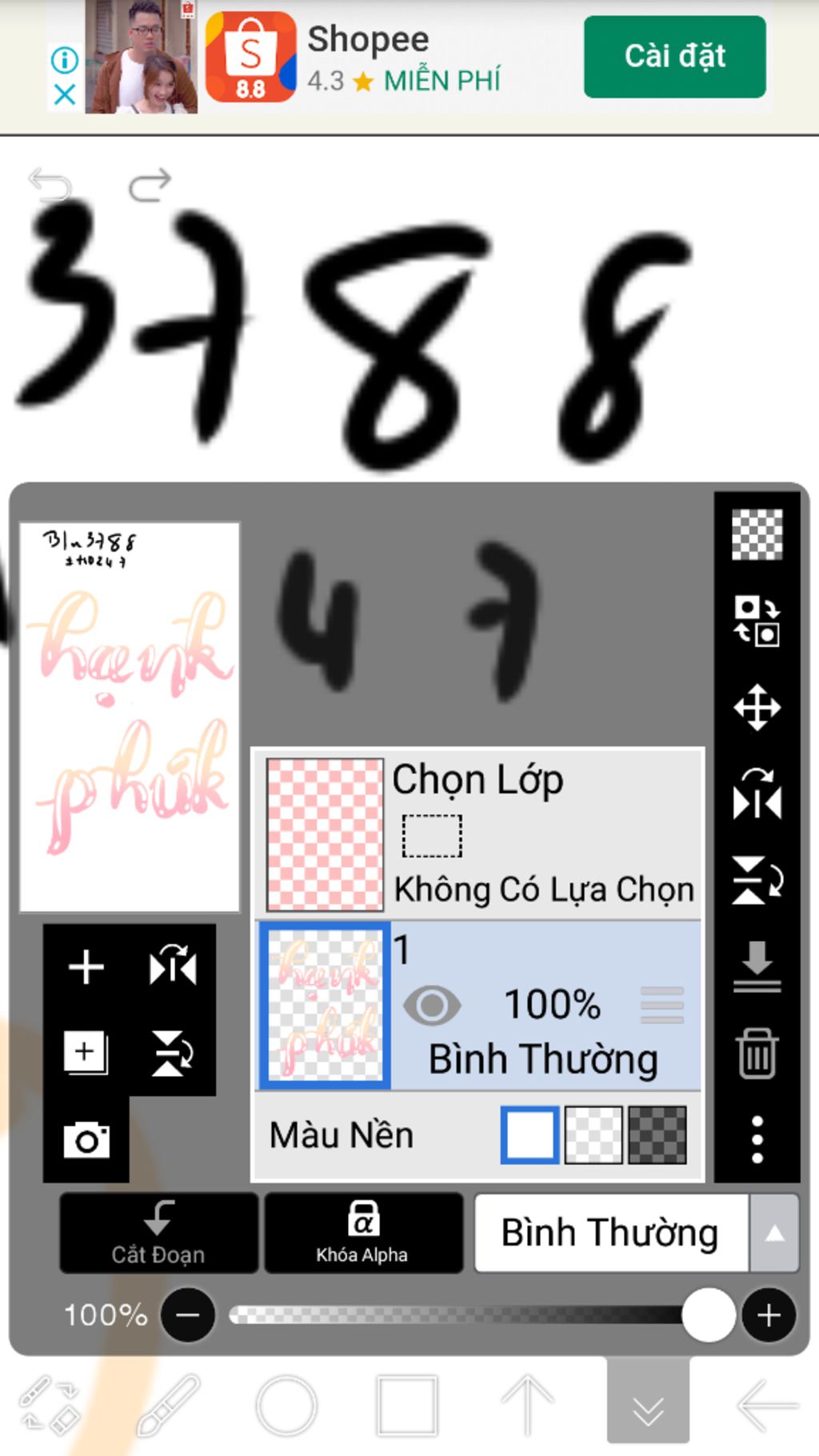
Task: Redo the last stroke
Action: pyautogui.click(x=150, y=185)
